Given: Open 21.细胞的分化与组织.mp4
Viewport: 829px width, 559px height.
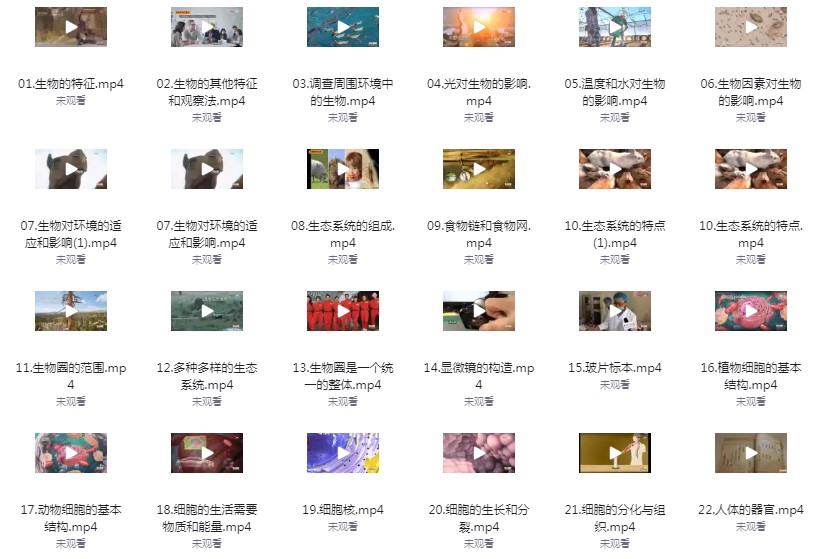Looking at the screenshot, I should click(x=615, y=453).
